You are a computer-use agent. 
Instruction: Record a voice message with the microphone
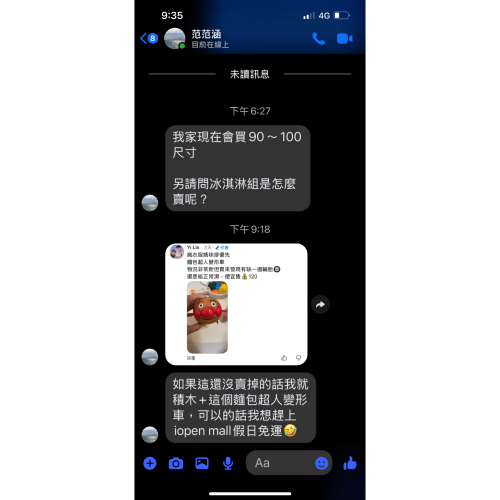(228, 463)
